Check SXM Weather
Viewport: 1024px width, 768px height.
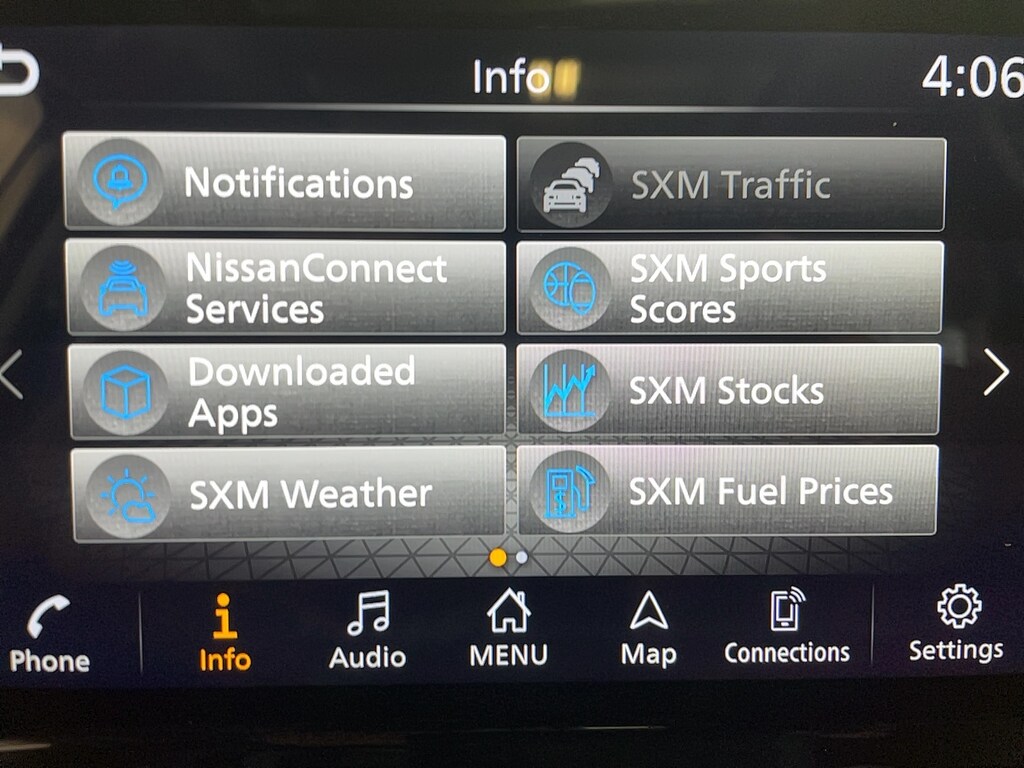click(x=288, y=494)
